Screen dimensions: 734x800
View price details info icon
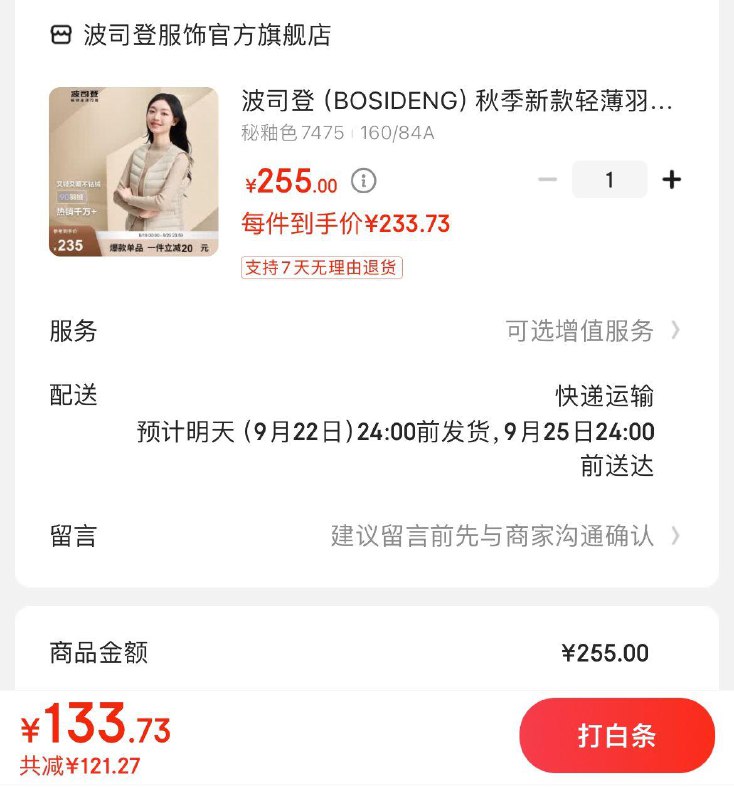tap(364, 181)
